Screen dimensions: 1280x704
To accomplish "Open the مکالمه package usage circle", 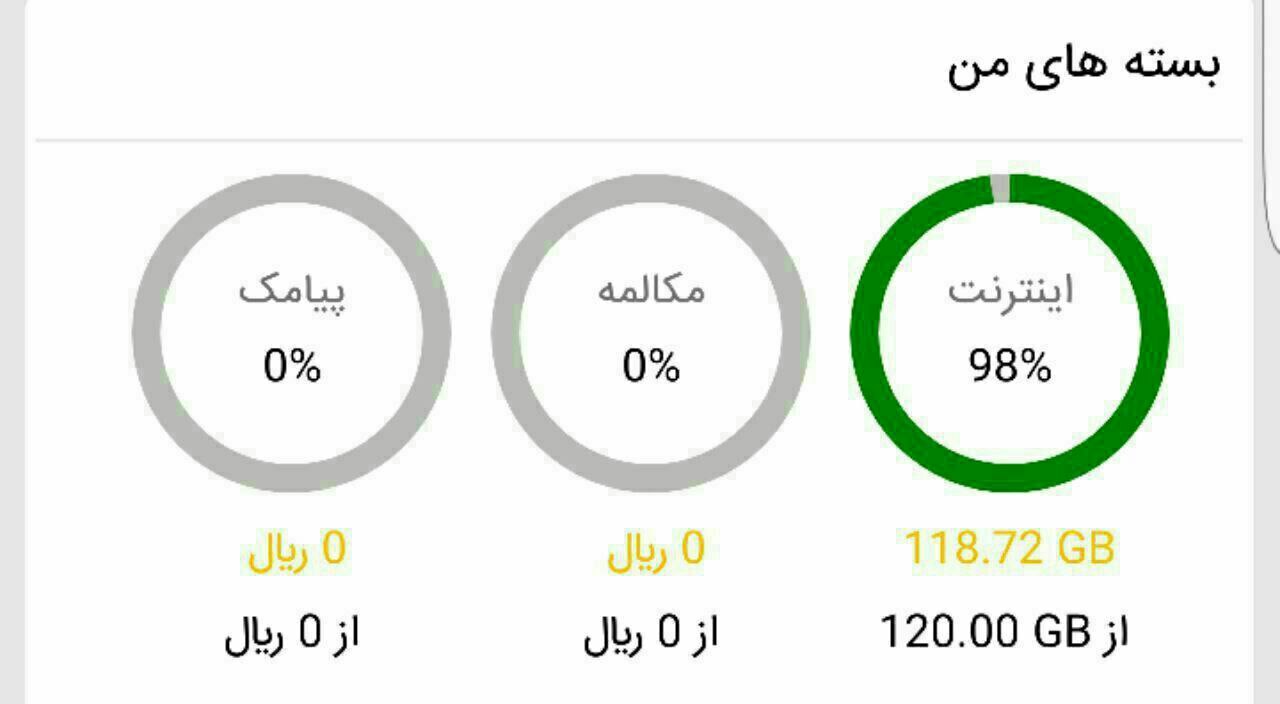I will (x=650, y=333).
